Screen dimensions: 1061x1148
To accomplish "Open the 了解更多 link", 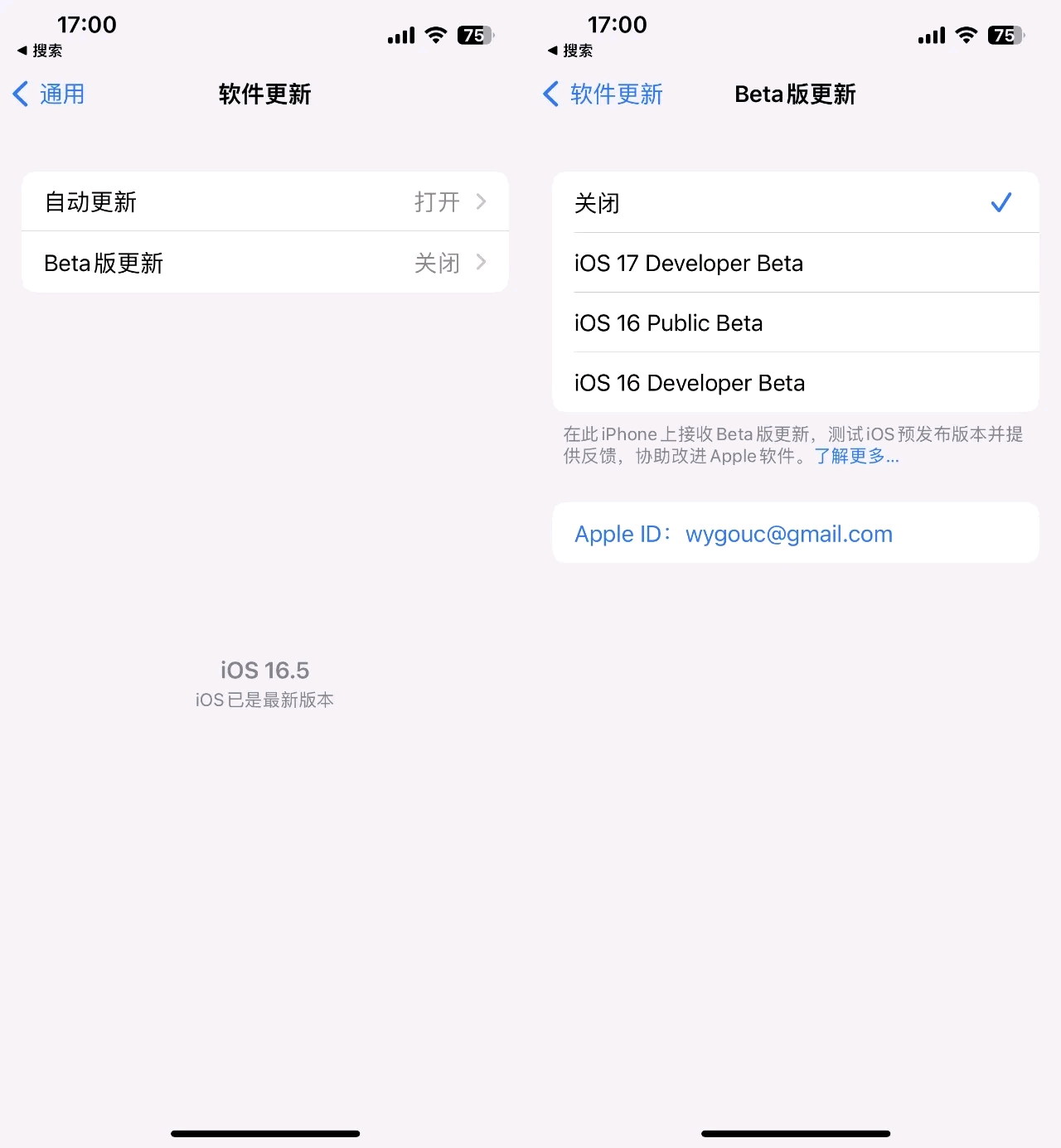I will click(x=856, y=456).
